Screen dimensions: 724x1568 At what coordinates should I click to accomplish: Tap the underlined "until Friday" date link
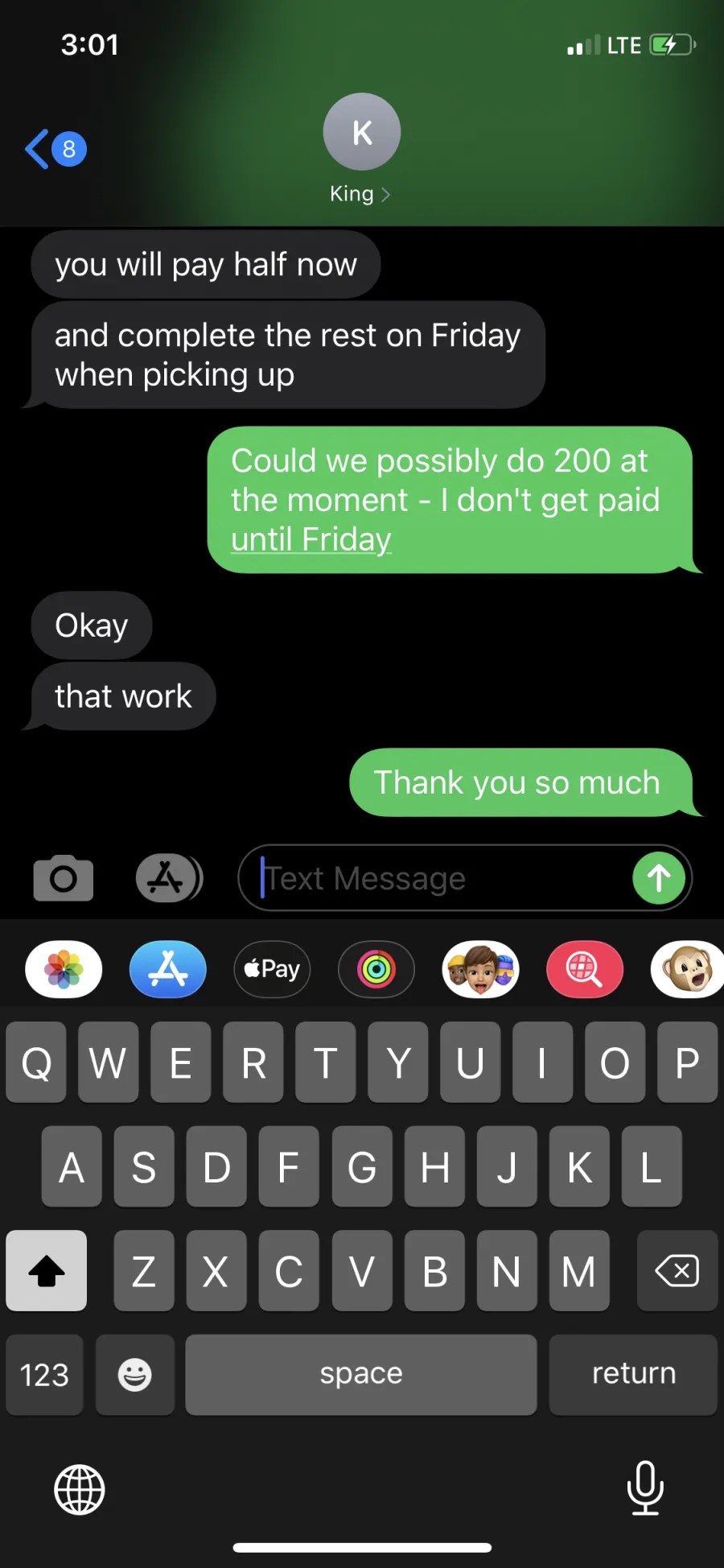(x=311, y=539)
